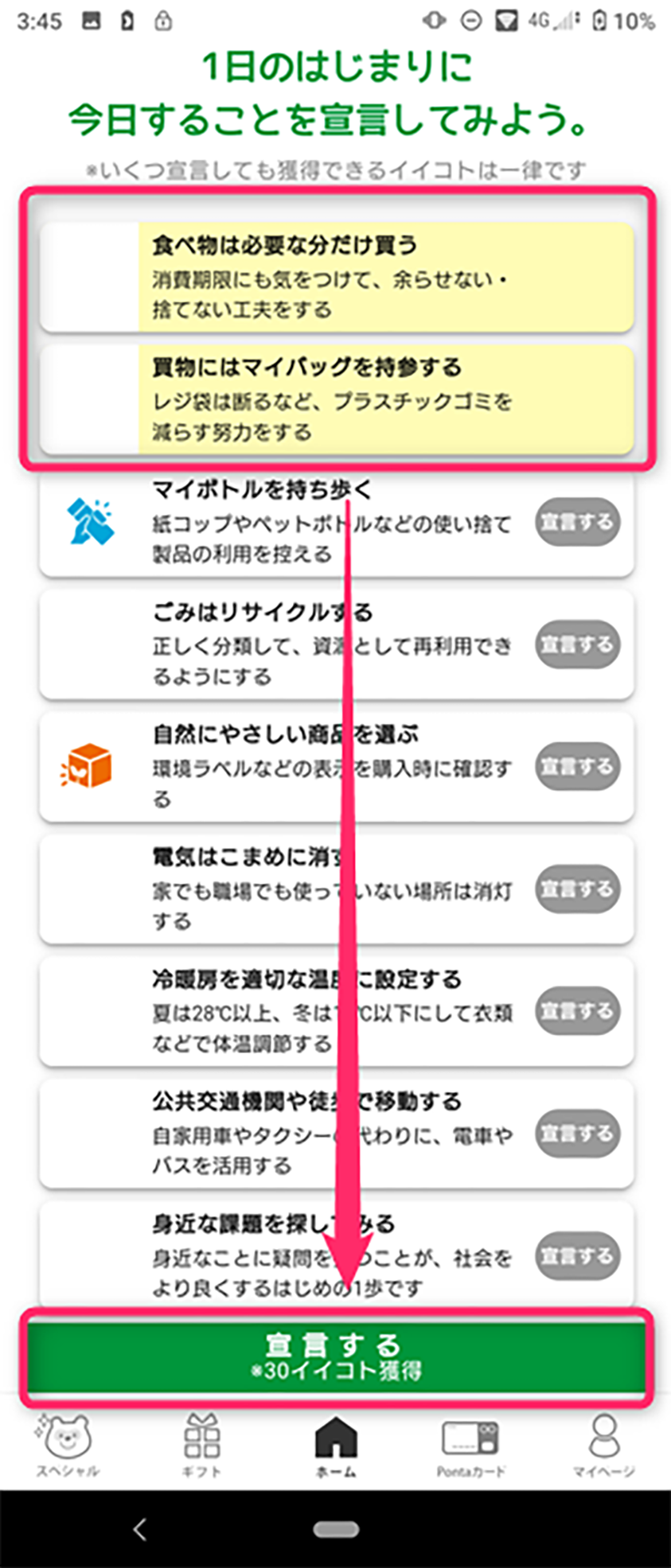Submit with the green 宣言する 30イイコト獲得 button
This screenshot has width=671, height=1568.
[336, 1357]
